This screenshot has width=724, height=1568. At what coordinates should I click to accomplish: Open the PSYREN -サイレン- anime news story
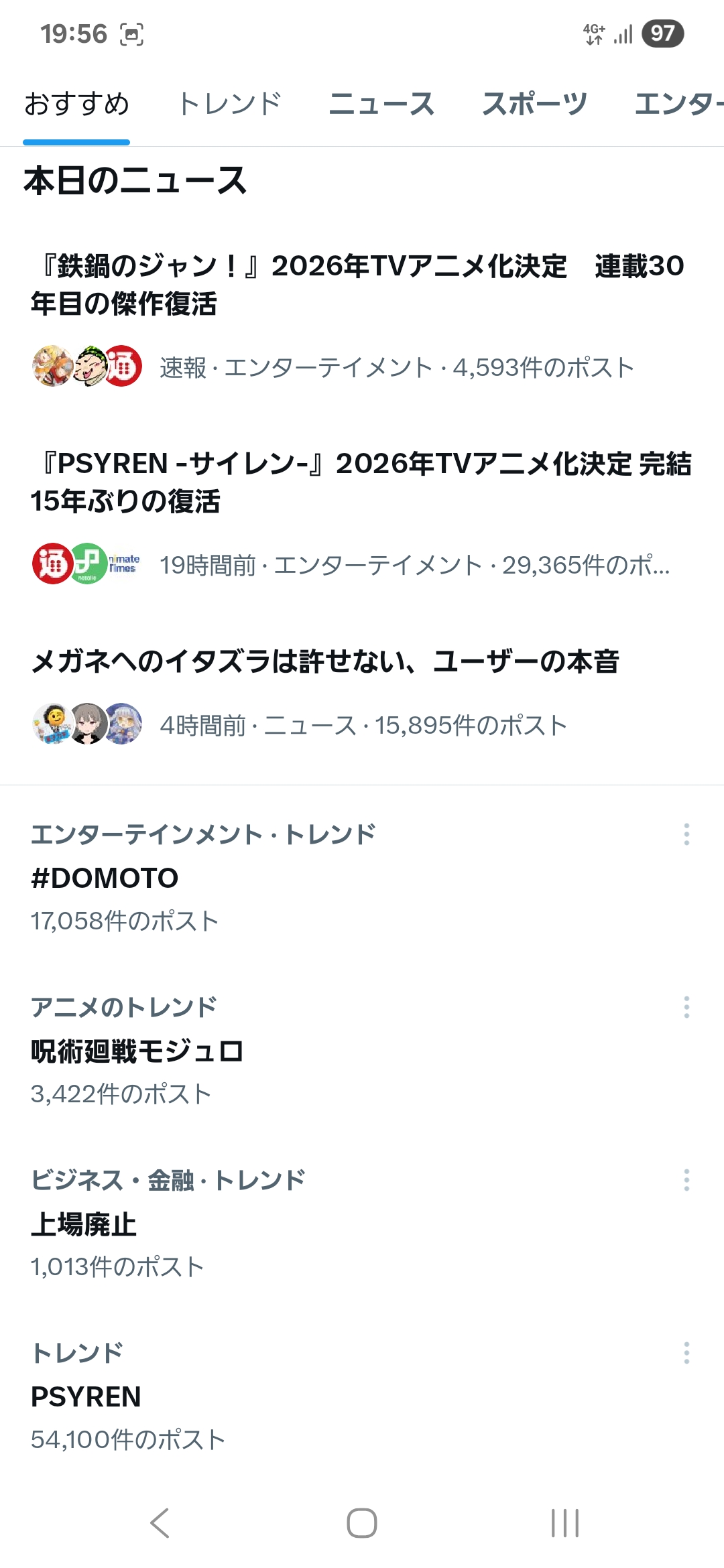(x=361, y=482)
